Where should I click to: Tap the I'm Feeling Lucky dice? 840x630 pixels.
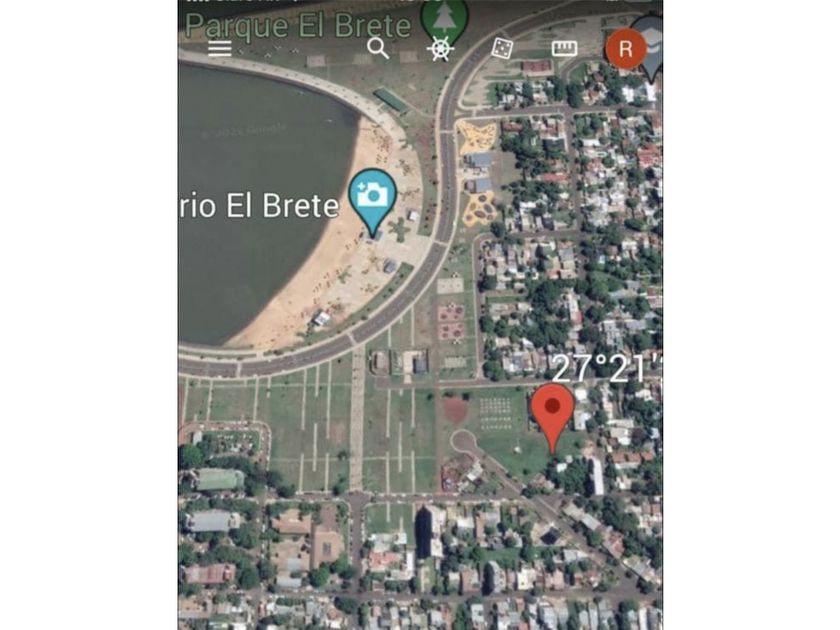(x=503, y=48)
